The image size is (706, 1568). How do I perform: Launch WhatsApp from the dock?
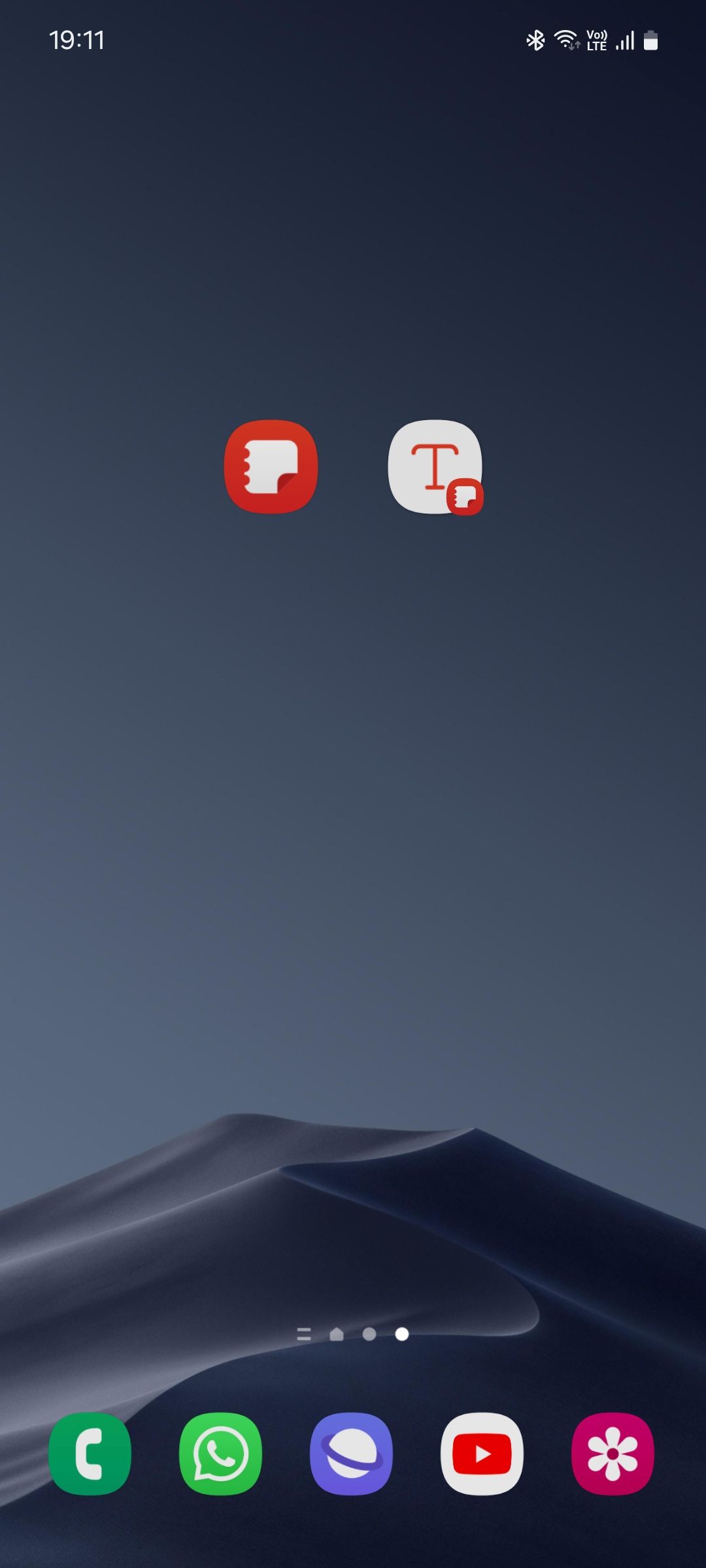220,1454
